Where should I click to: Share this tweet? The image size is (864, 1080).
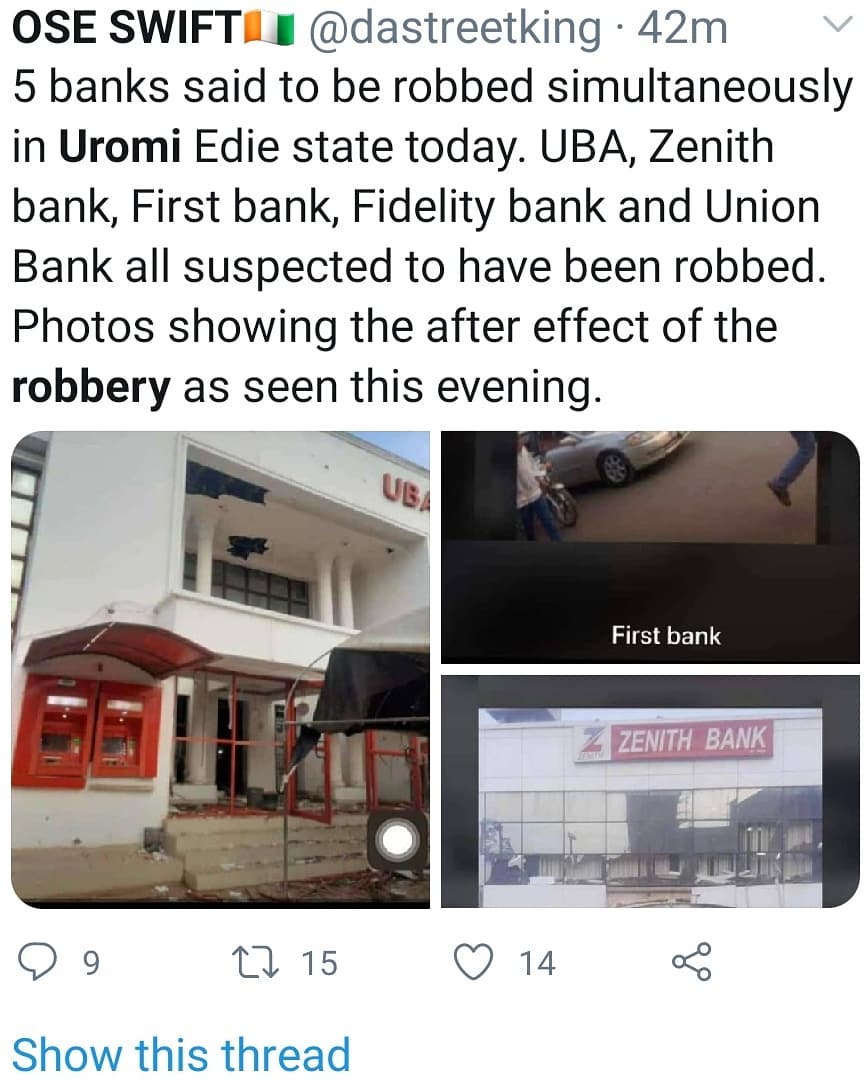click(691, 962)
